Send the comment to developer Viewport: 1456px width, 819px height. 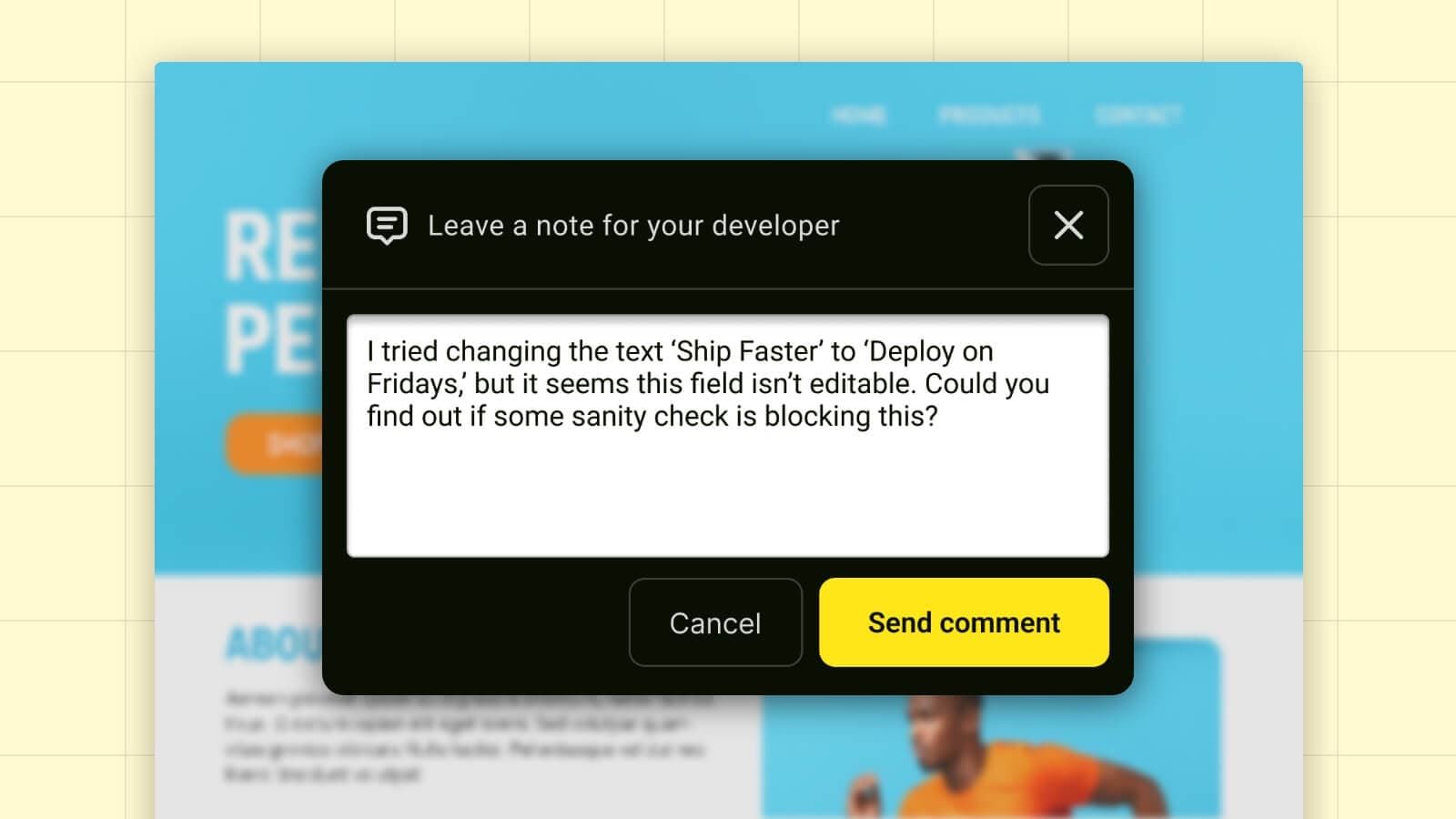point(964,622)
